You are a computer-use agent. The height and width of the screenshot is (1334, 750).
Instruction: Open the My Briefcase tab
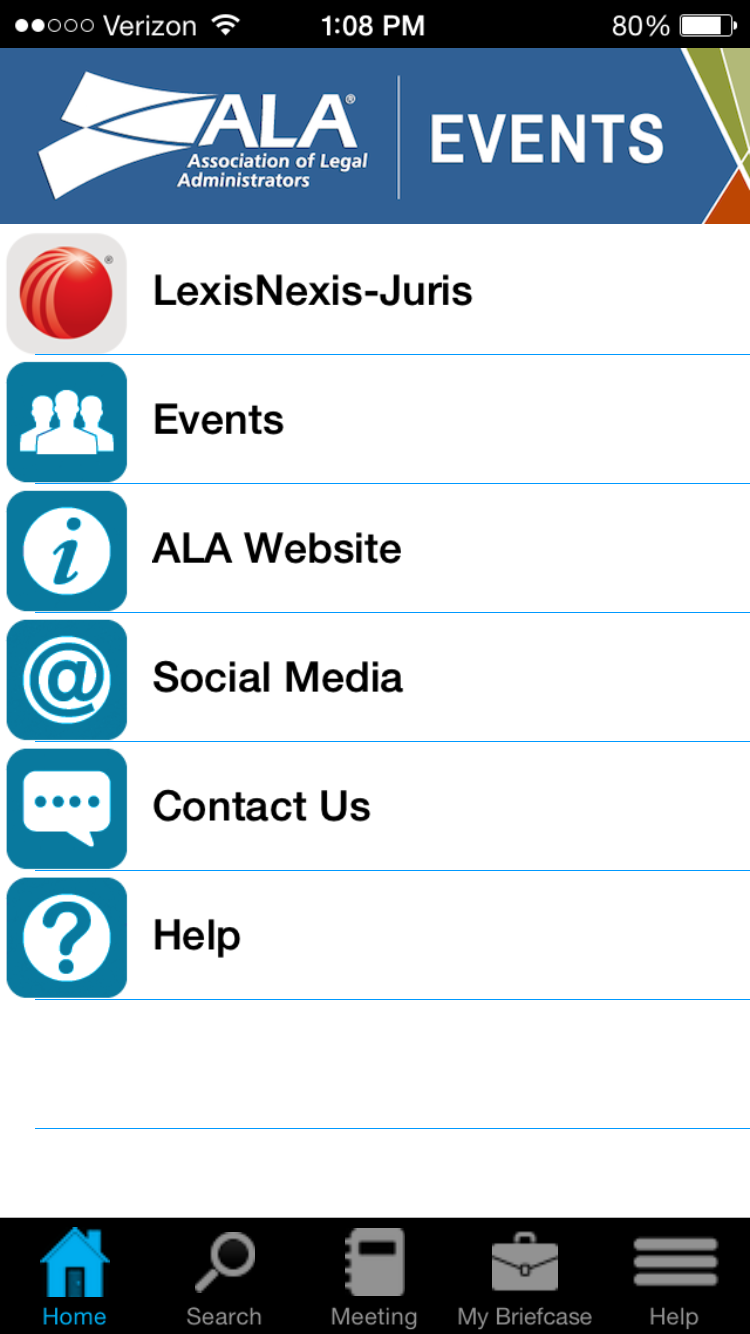(x=524, y=1277)
